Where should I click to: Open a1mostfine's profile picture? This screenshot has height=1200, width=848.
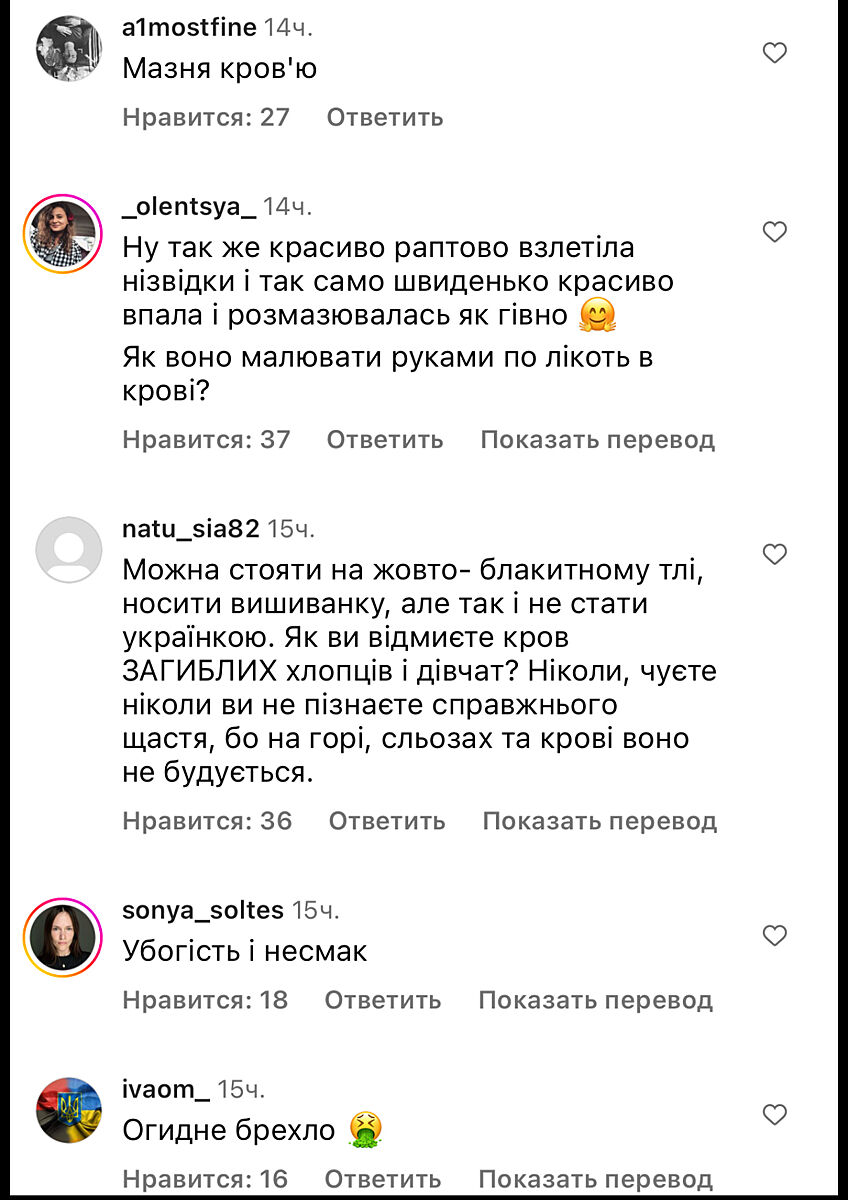point(69,48)
